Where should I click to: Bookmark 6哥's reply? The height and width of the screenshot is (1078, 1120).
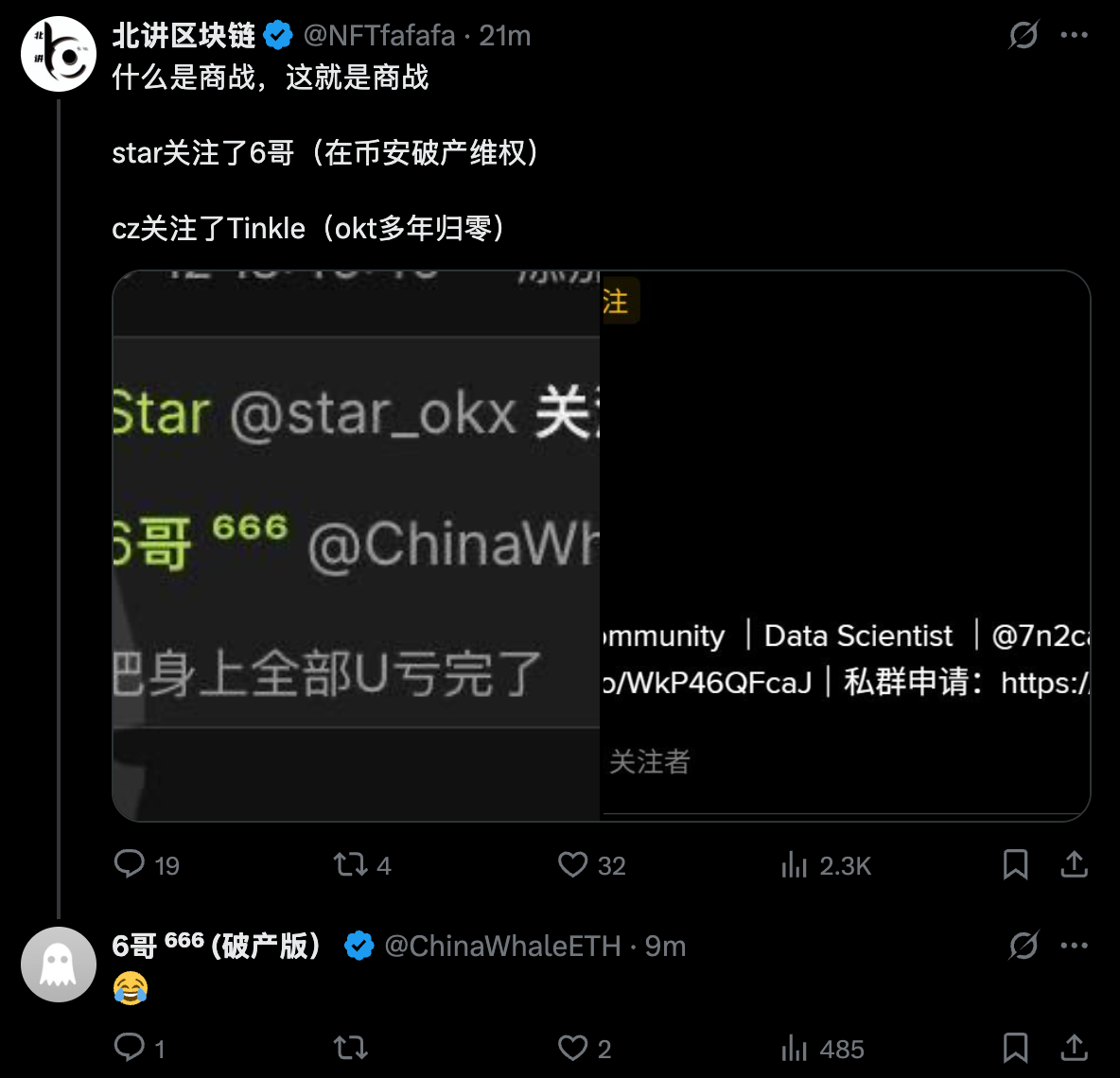click(1015, 1048)
